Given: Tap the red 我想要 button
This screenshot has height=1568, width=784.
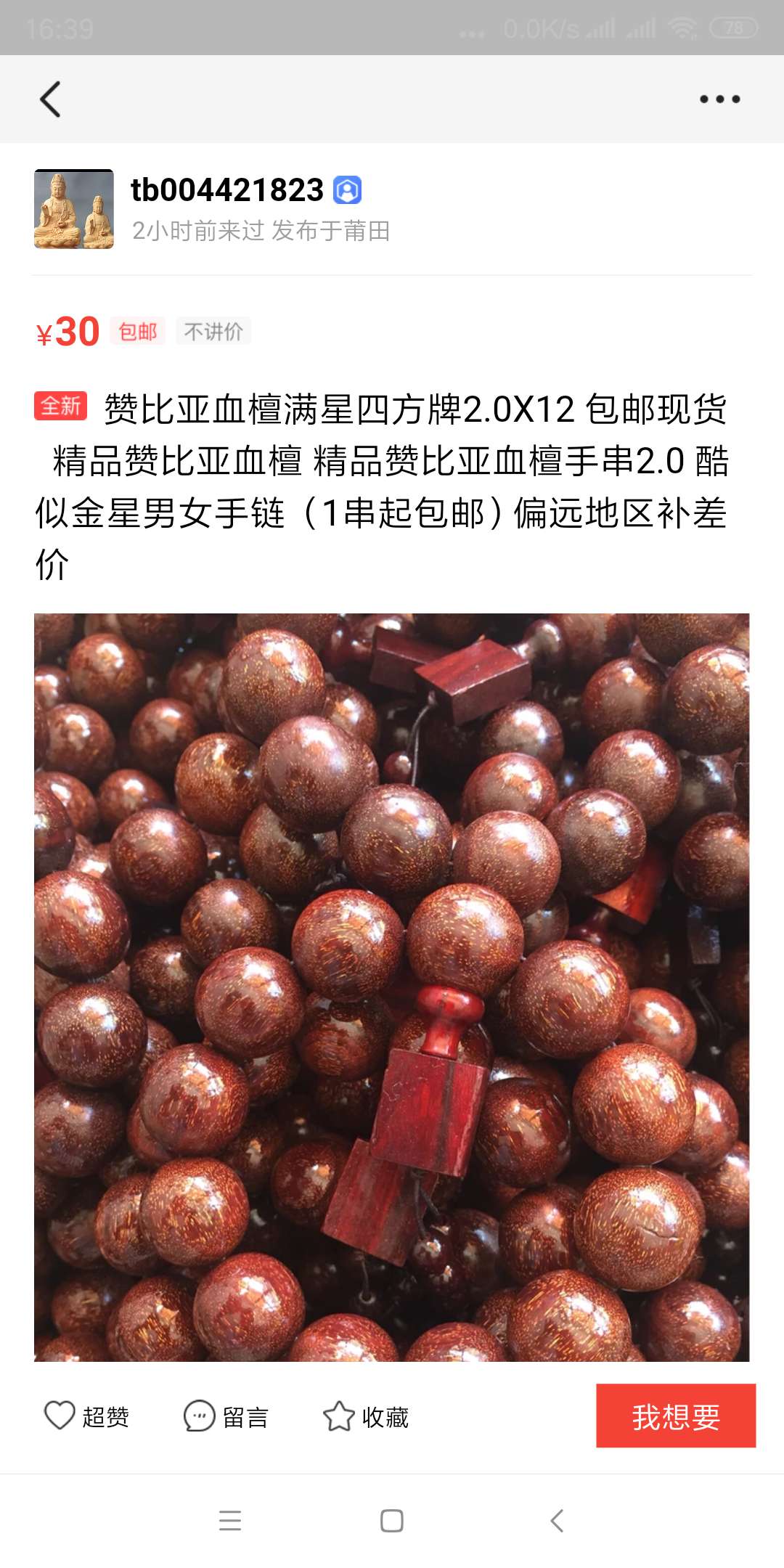Looking at the screenshot, I should coord(675,1416).
